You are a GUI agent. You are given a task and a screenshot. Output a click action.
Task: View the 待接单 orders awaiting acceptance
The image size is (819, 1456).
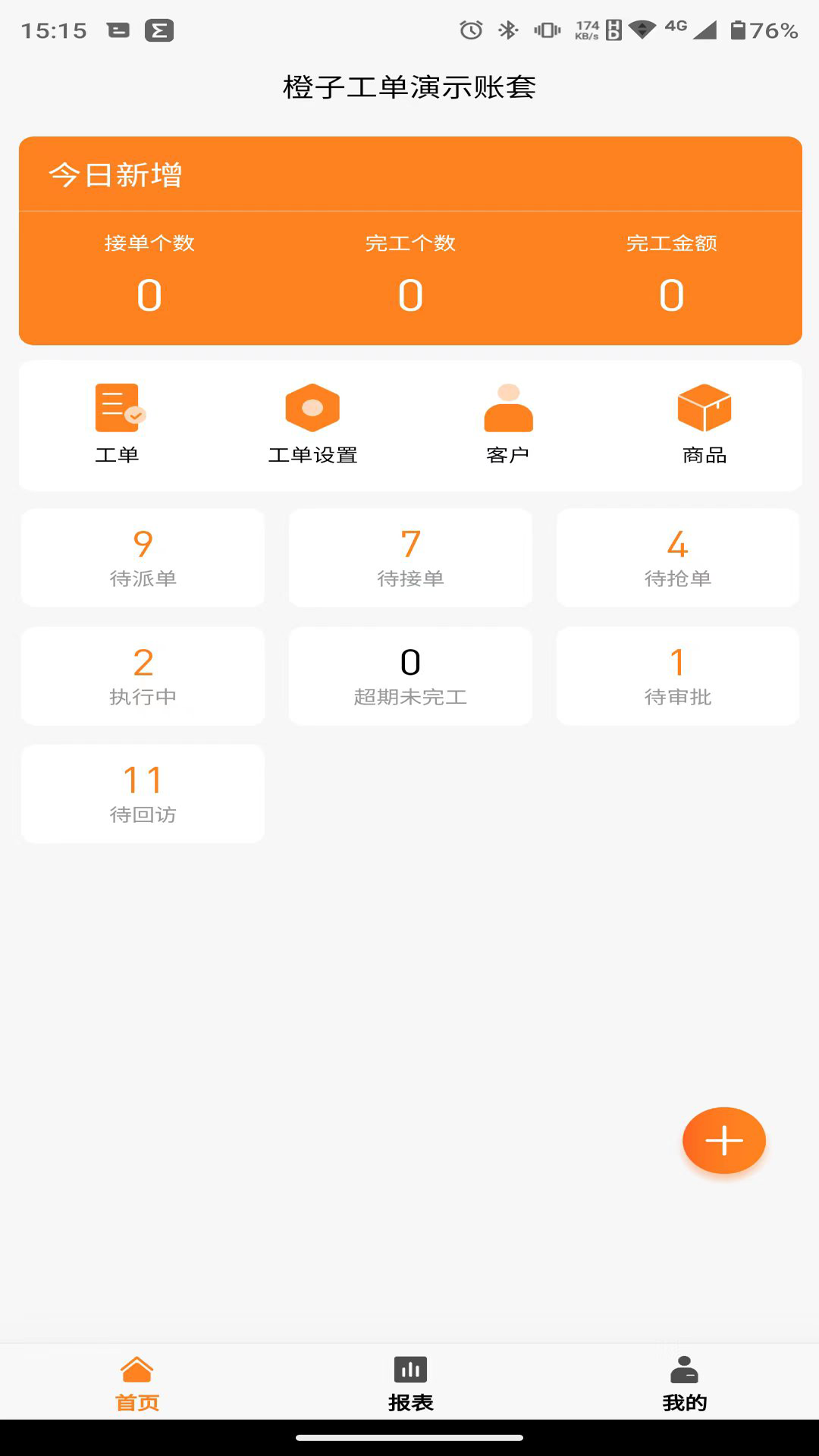point(409,557)
